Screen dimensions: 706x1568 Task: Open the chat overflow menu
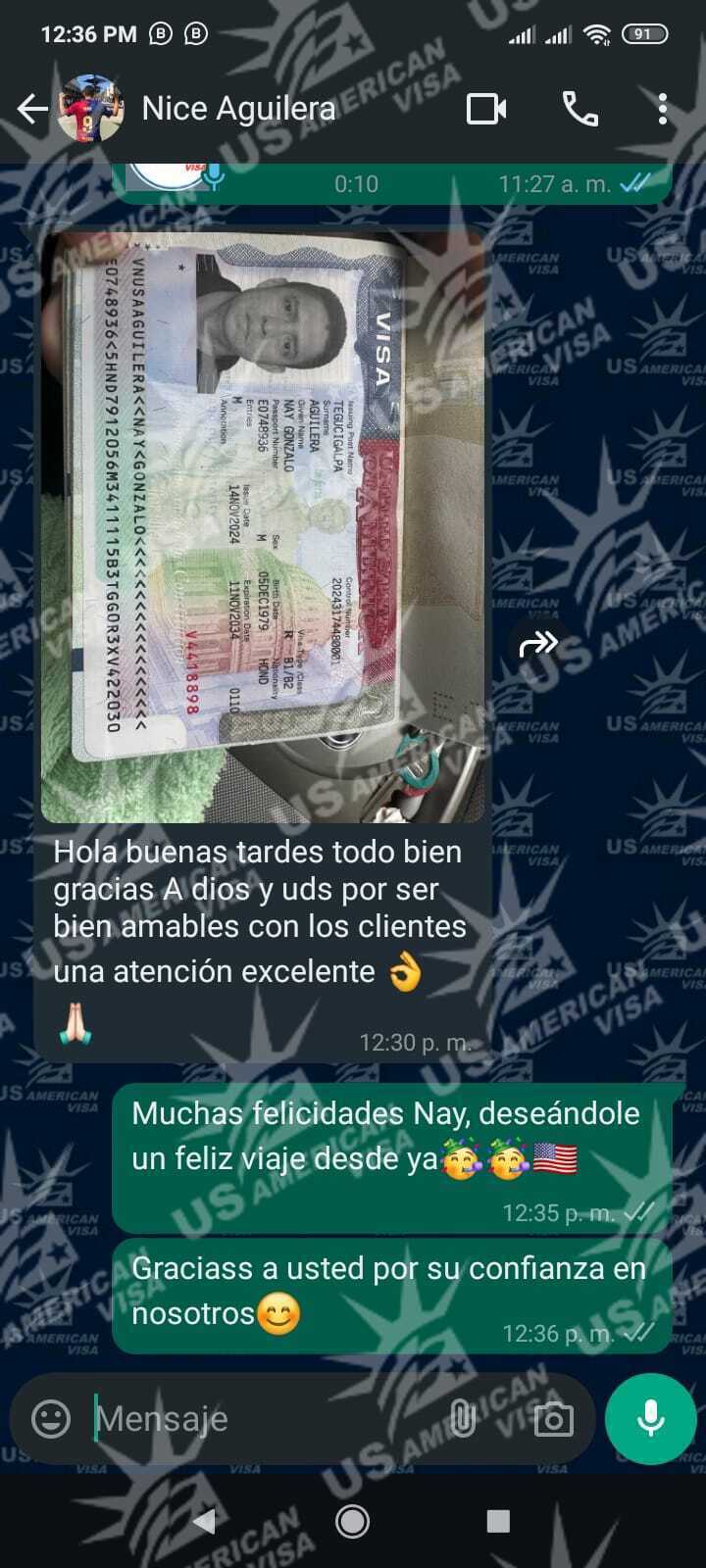coord(663,109)
